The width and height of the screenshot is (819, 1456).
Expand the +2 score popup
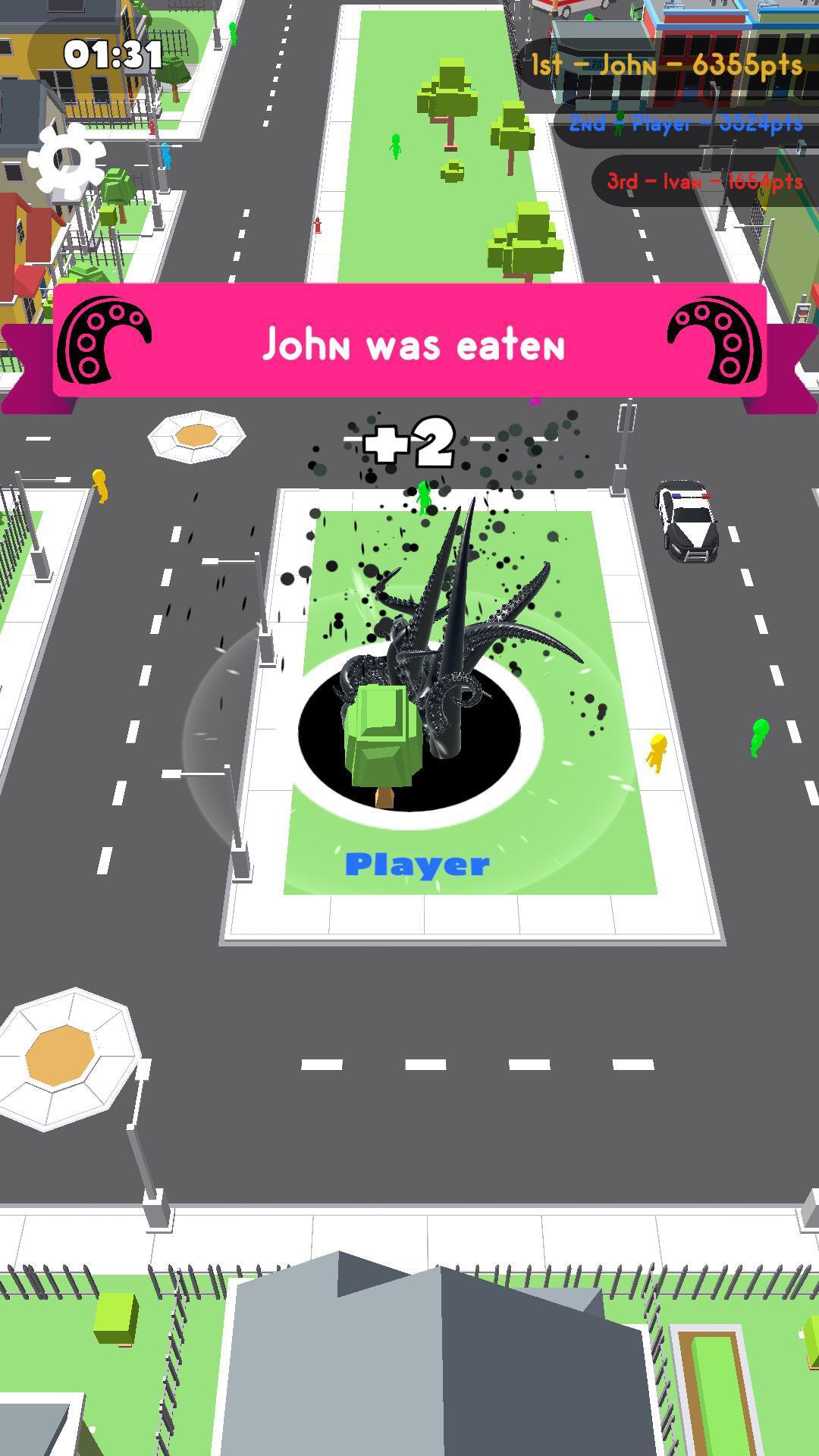409,444
